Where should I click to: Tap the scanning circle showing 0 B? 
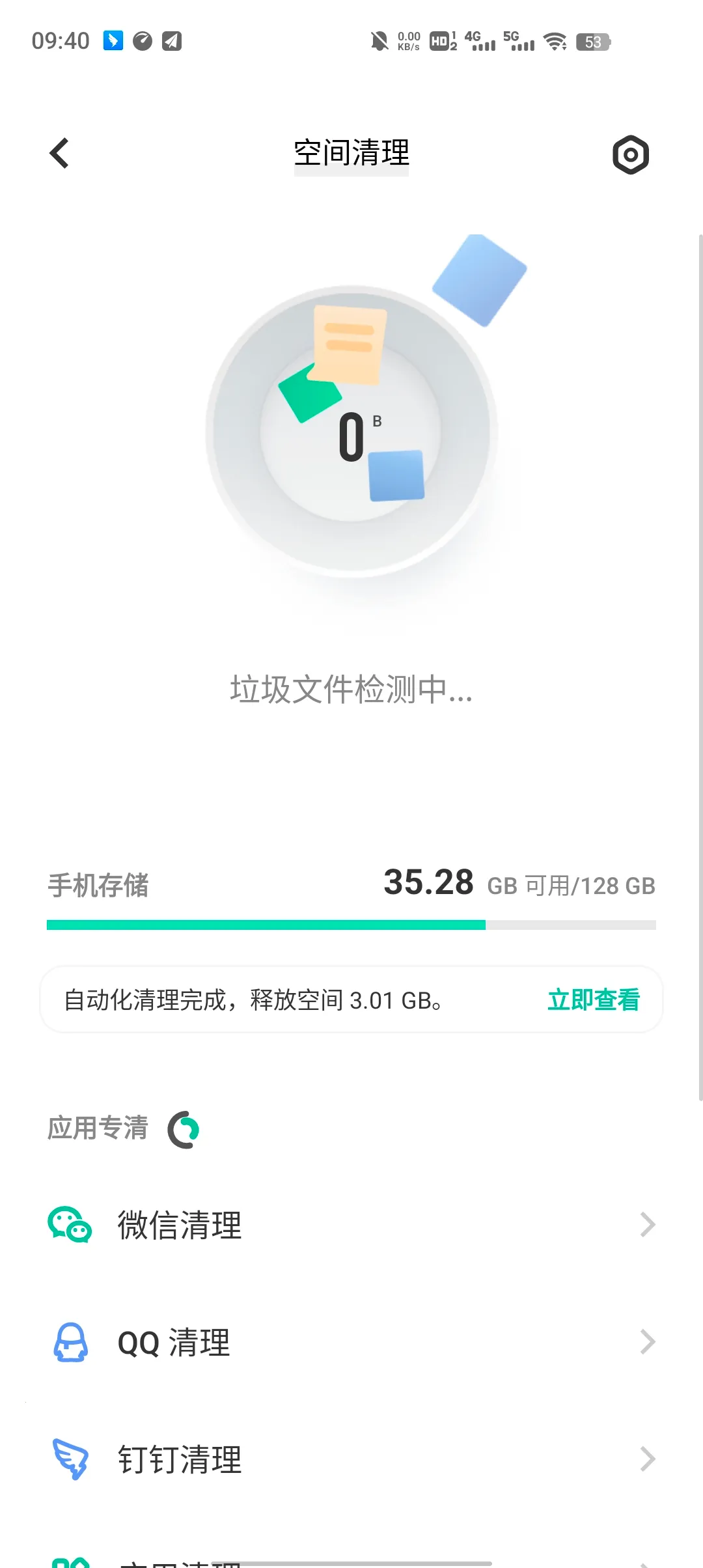pyautogui.click(x=351, y=433)
